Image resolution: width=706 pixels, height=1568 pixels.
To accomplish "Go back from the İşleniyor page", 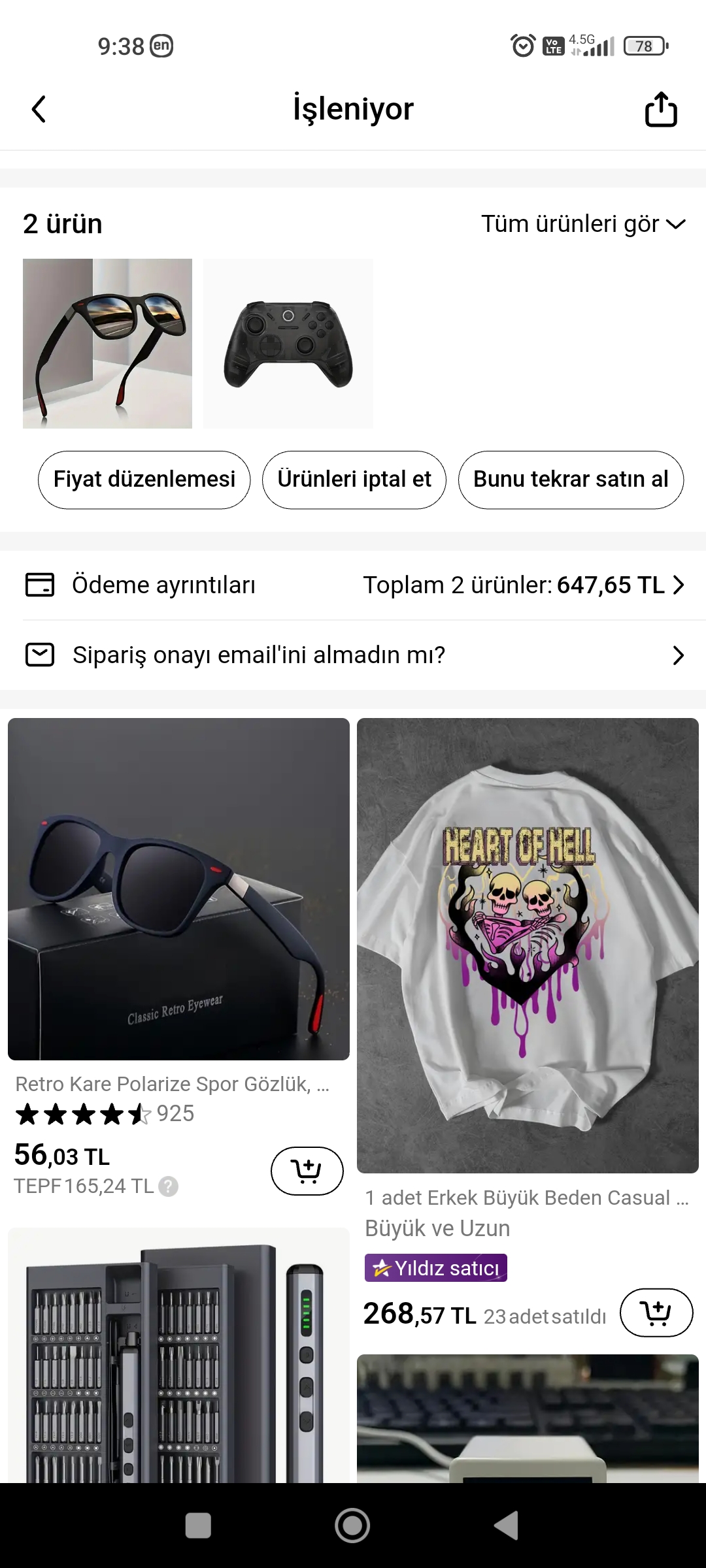I will [39, 109].
